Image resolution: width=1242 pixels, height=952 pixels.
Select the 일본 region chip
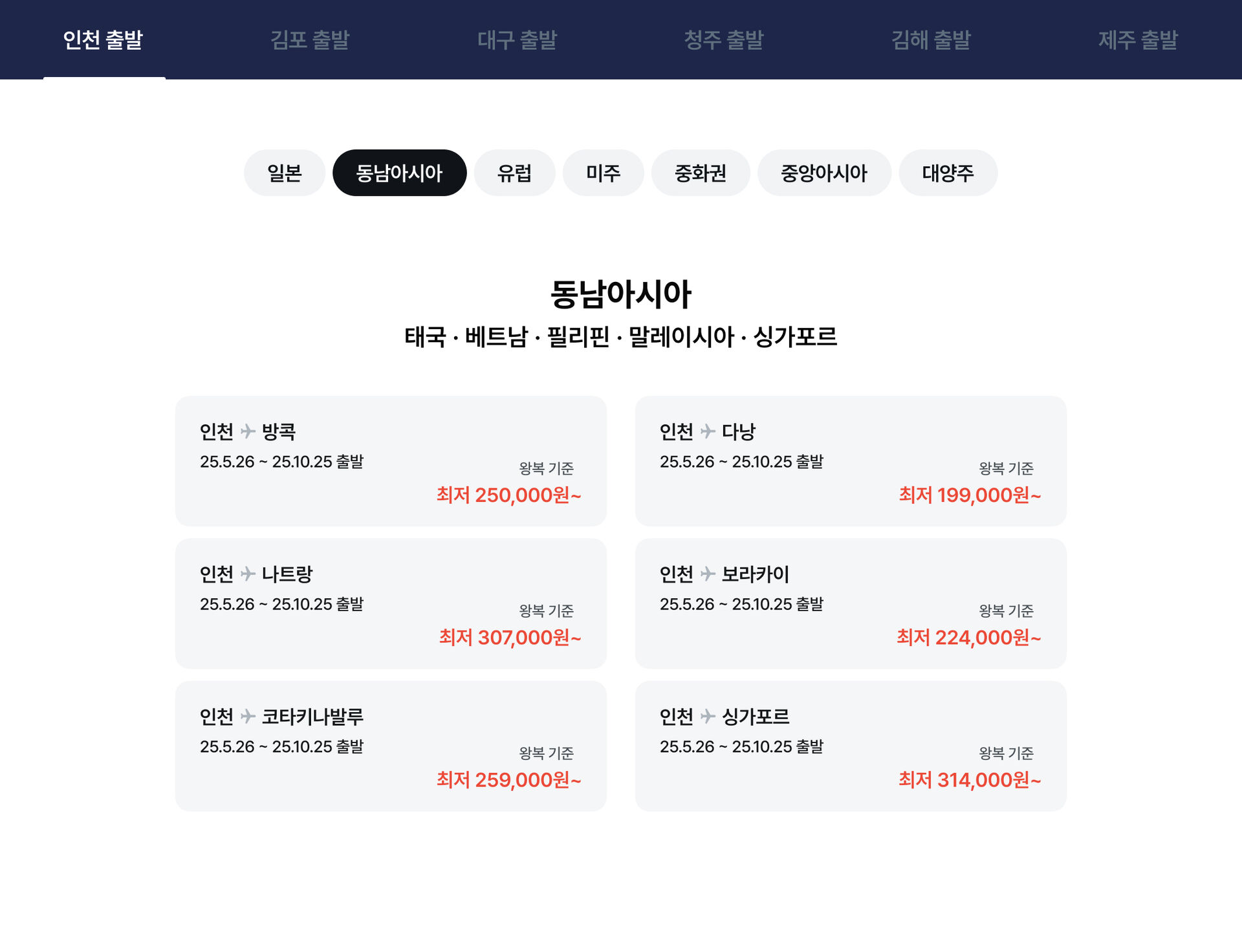(x=284, y=173)
